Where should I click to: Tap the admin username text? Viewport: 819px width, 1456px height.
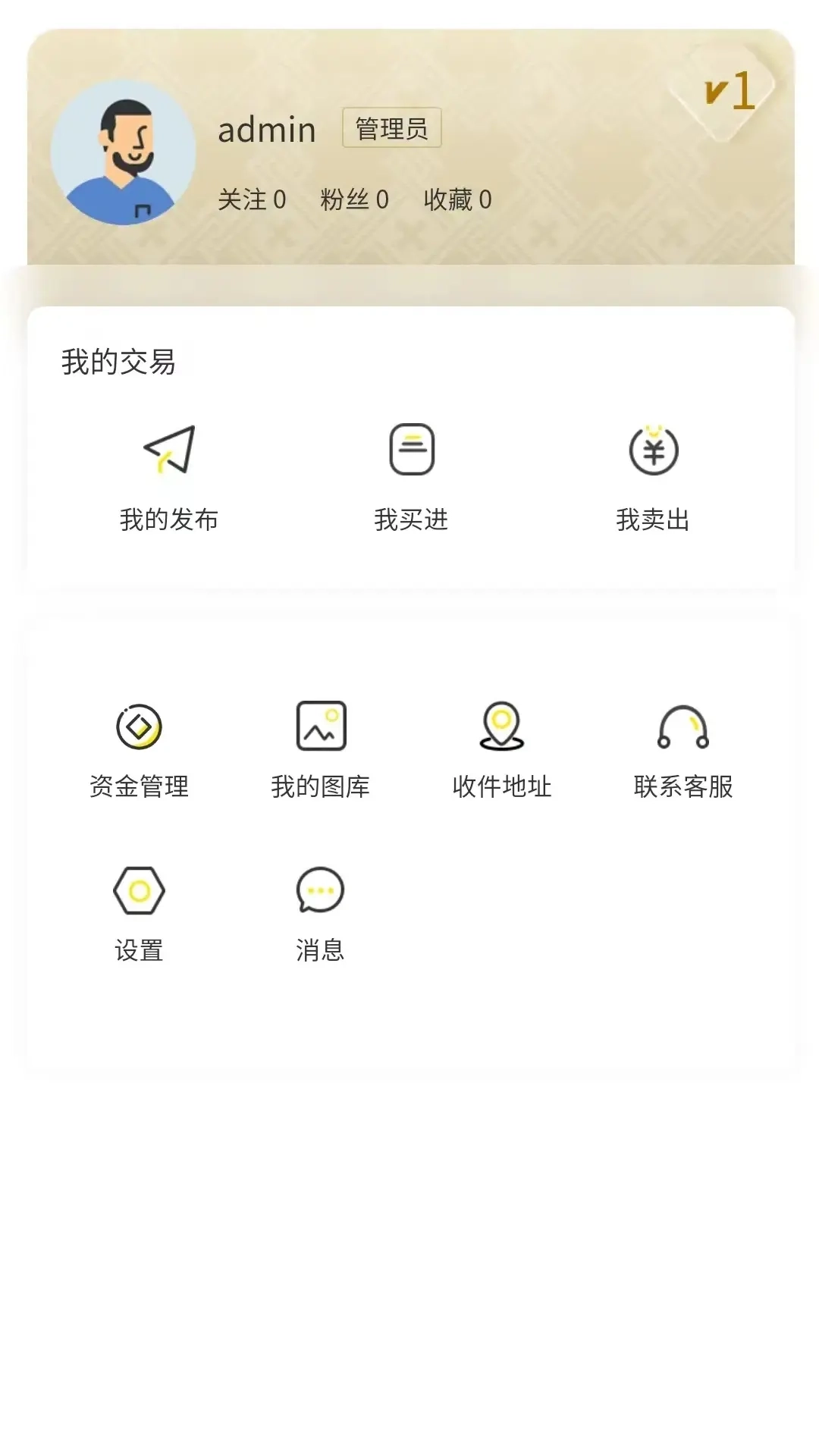[x=266, y=129]
